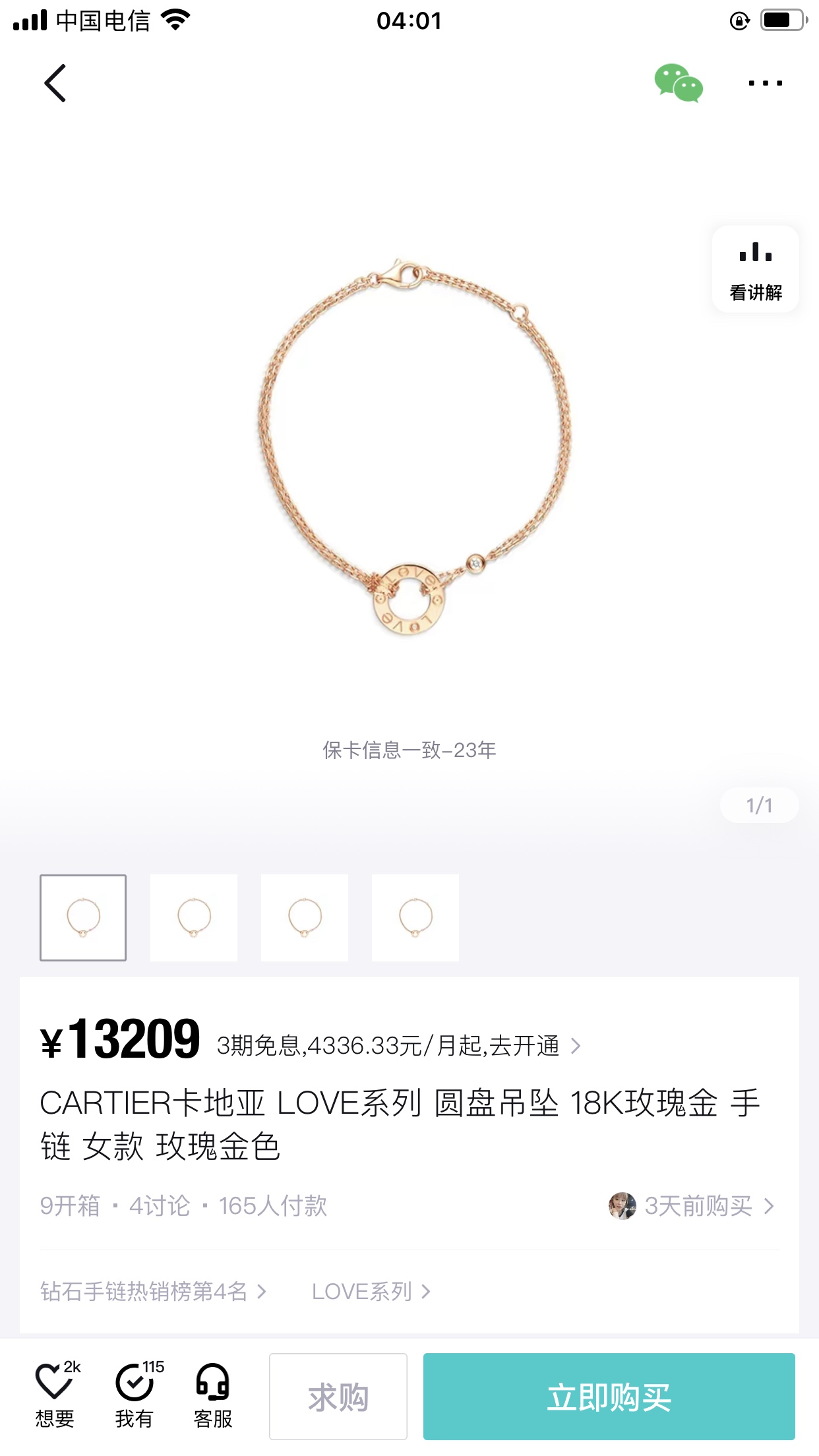Image resolution: width=819 pixels, height=1456 pixels.
Task: Mark item as 我有
Action: pyautogui.click(x=135, y=1394)
